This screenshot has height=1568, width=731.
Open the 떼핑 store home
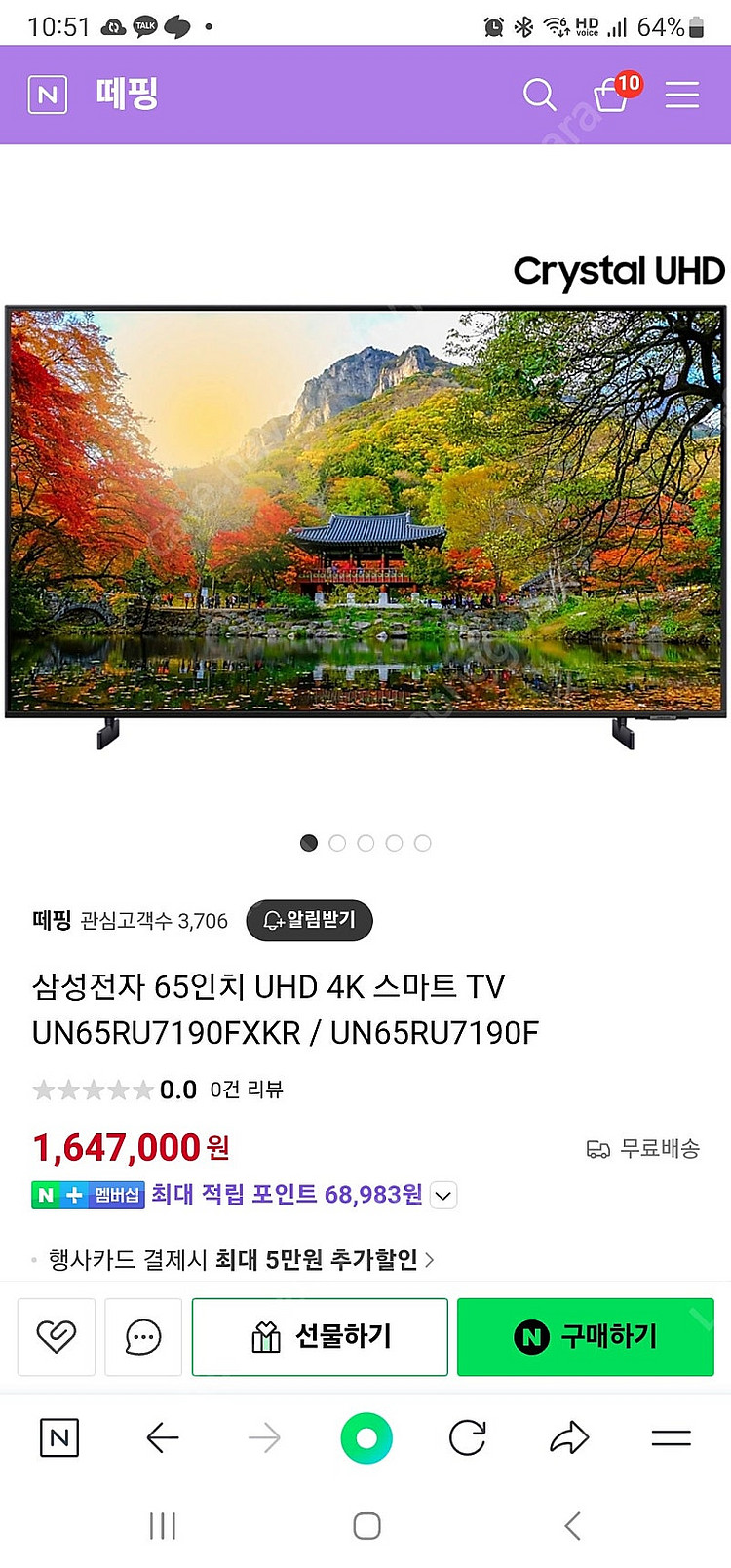tap(127, 95)
